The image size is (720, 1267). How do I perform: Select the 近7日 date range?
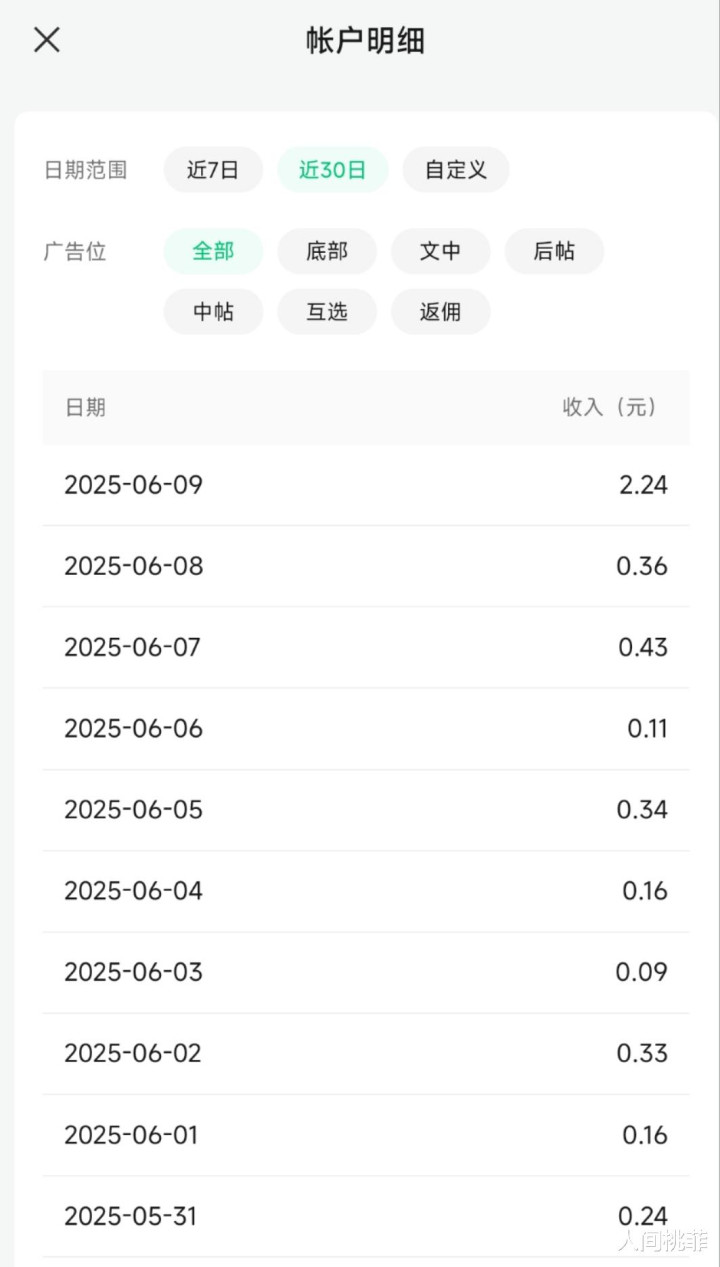click(x=213, y=170)
